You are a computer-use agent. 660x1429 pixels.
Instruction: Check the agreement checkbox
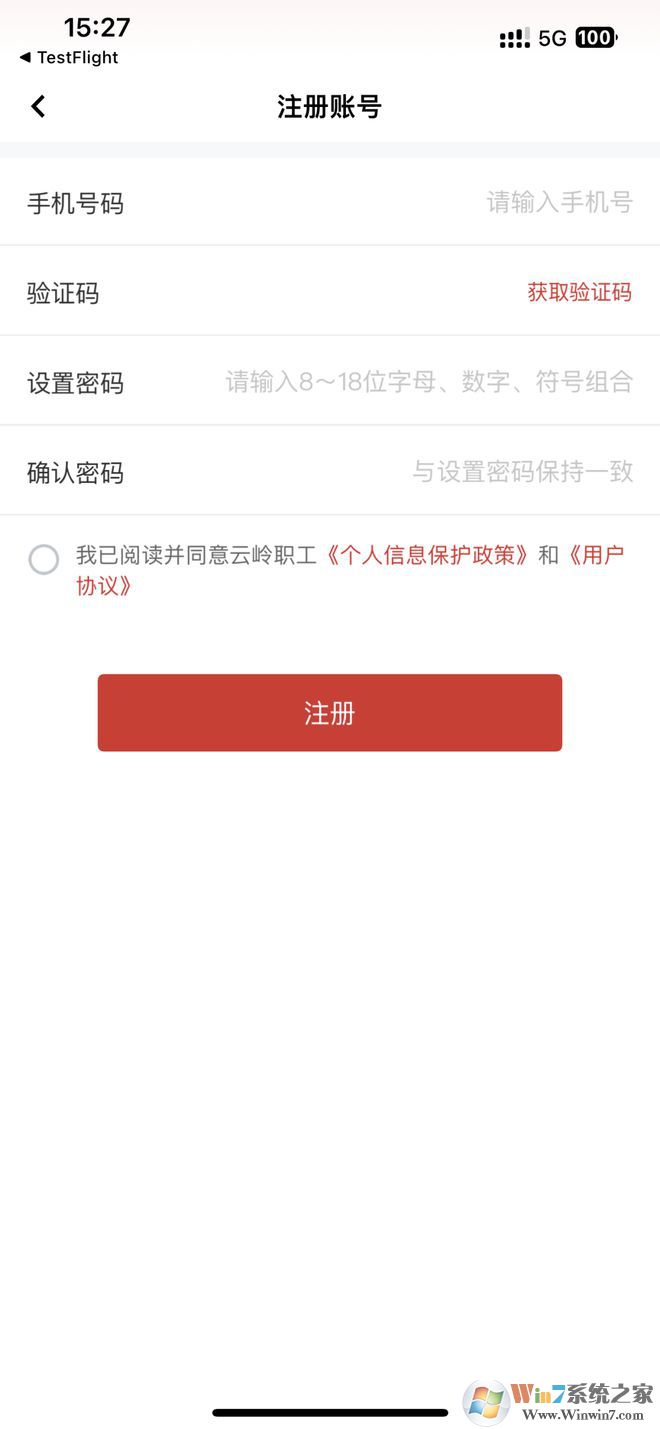point(44,559)
